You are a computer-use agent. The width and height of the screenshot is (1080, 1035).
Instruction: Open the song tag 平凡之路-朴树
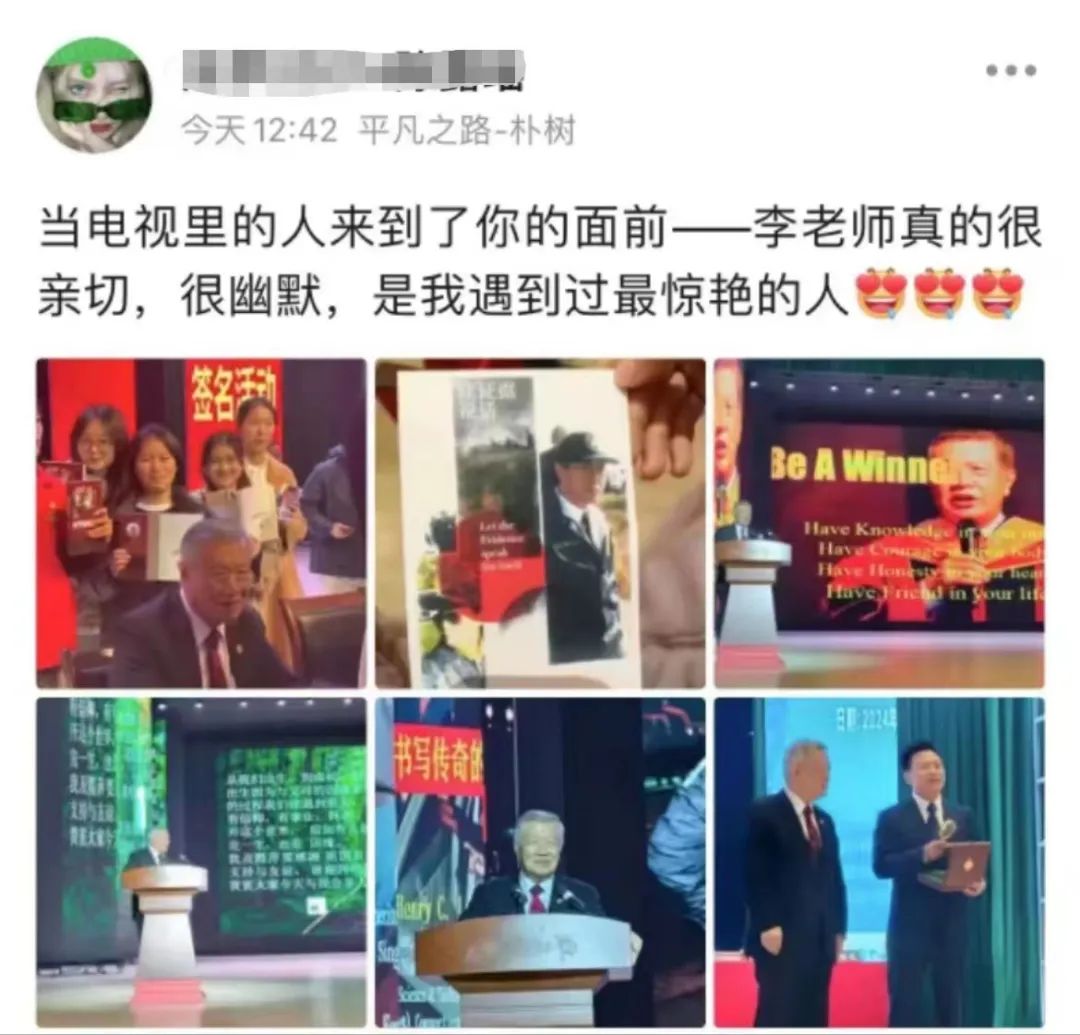coord(466,130)
